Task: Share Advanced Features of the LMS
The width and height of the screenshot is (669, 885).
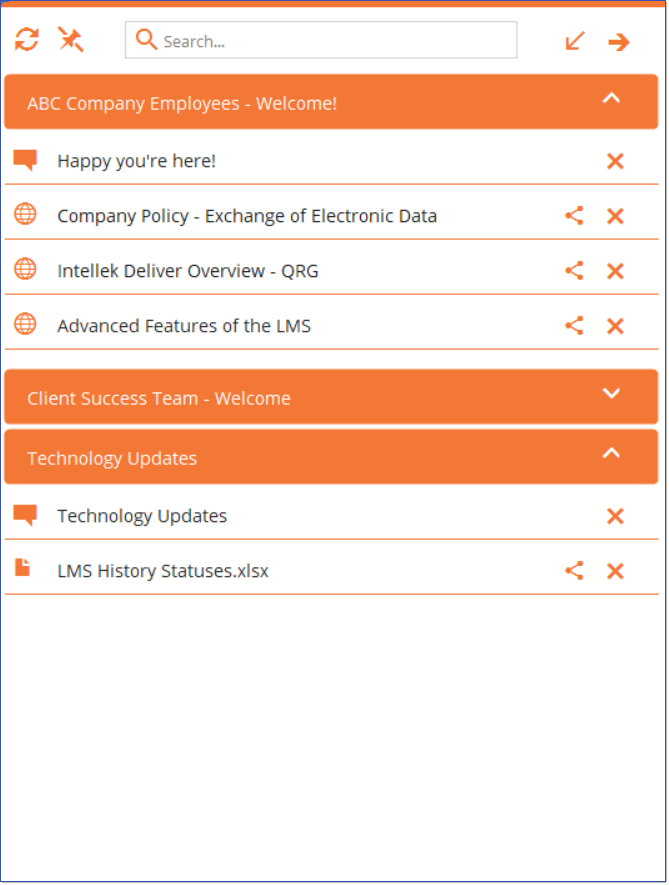Action: point(574,326)
